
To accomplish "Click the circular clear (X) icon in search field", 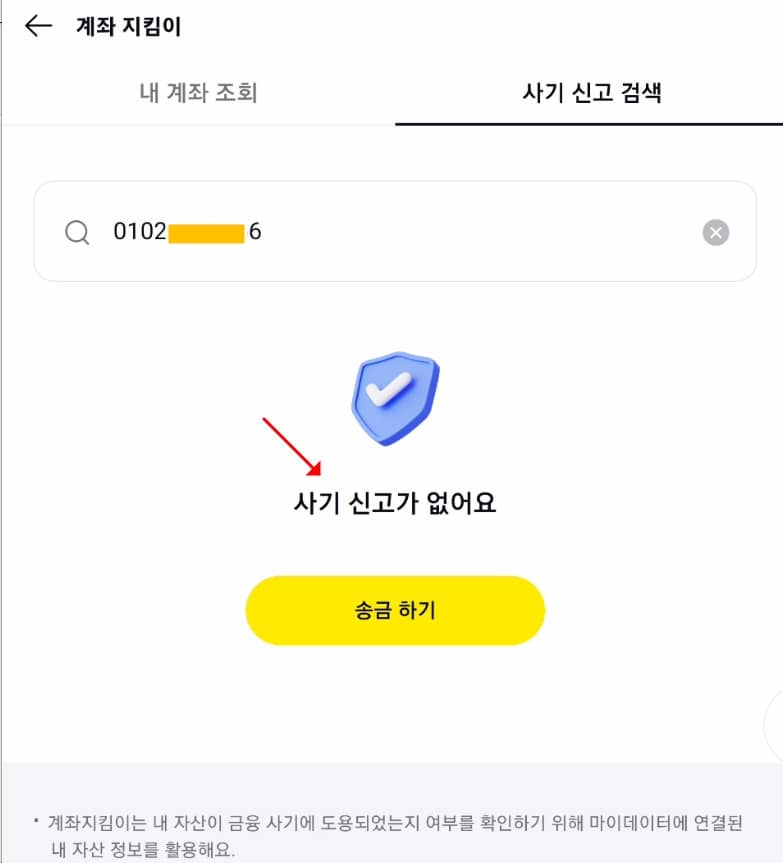I will 715,232.
